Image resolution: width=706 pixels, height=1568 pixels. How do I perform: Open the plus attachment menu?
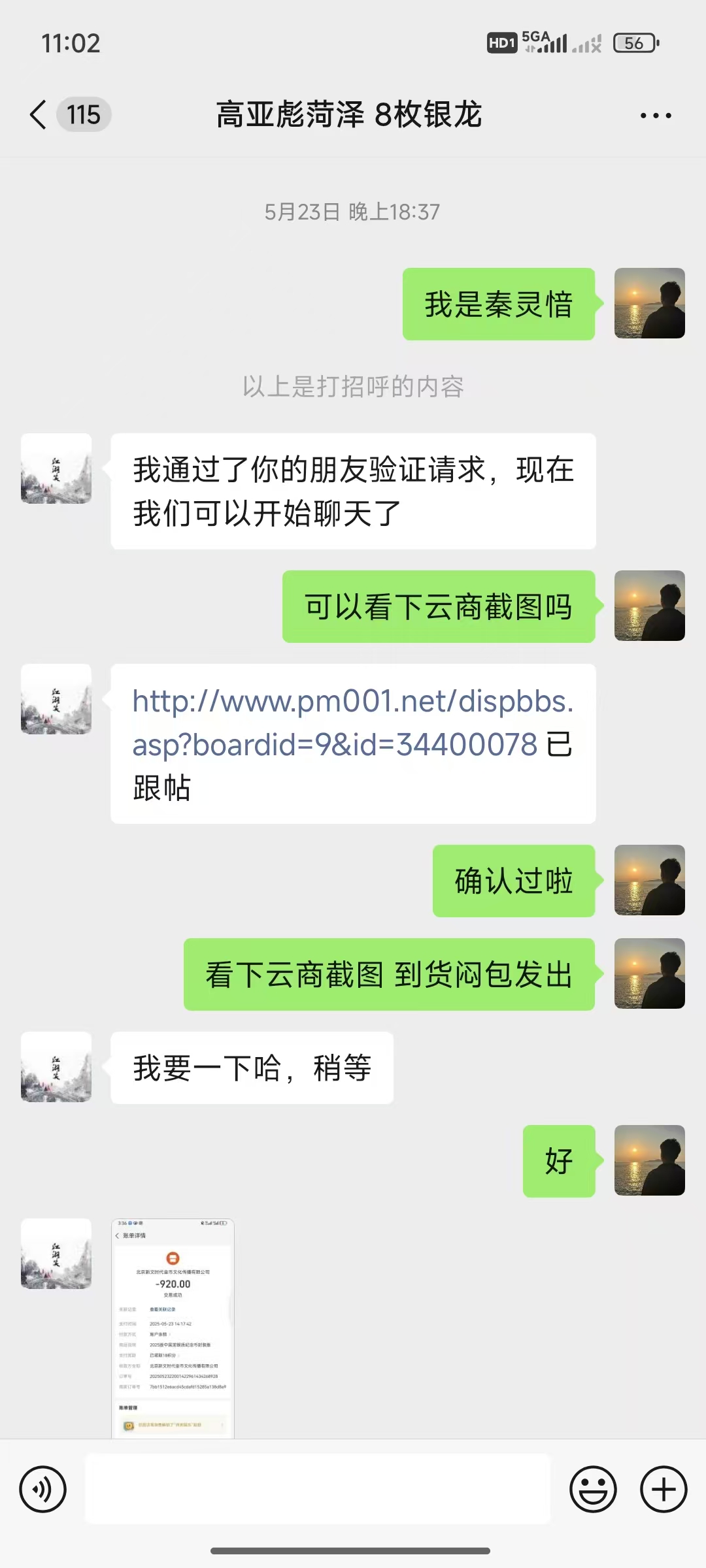[663, 1490]
